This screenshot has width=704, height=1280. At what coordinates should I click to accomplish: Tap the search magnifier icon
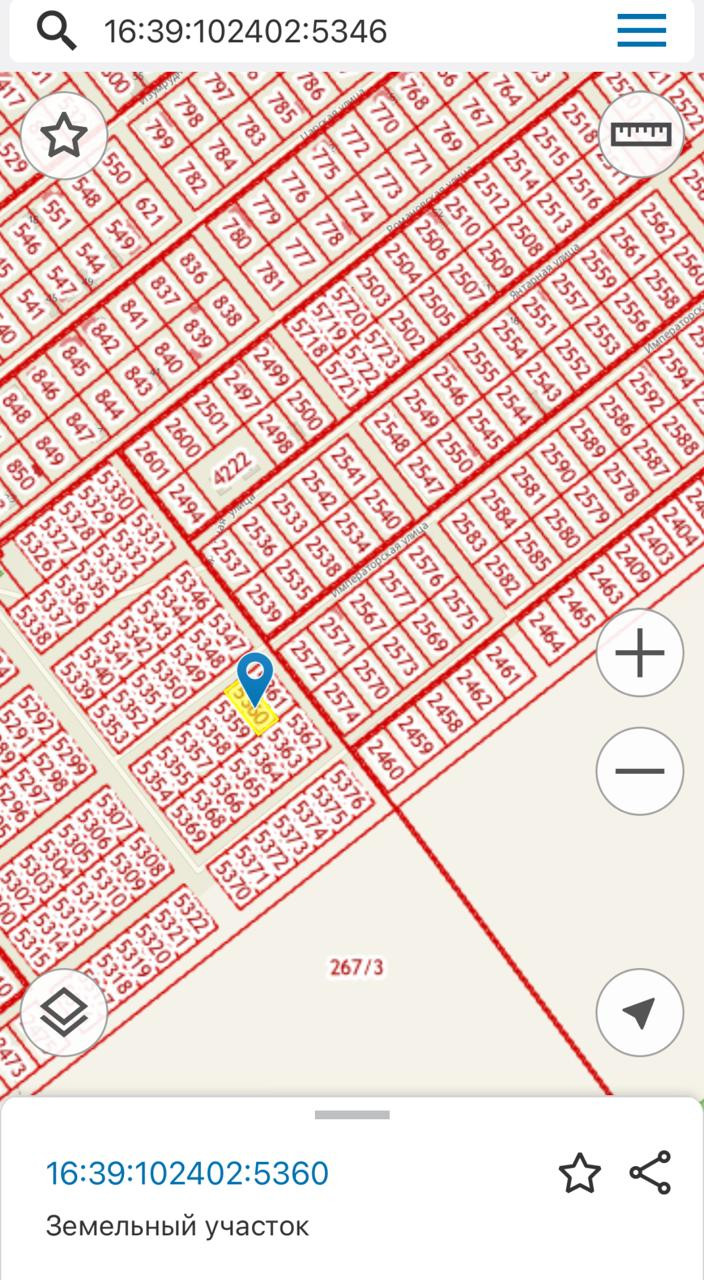[56, 32]
